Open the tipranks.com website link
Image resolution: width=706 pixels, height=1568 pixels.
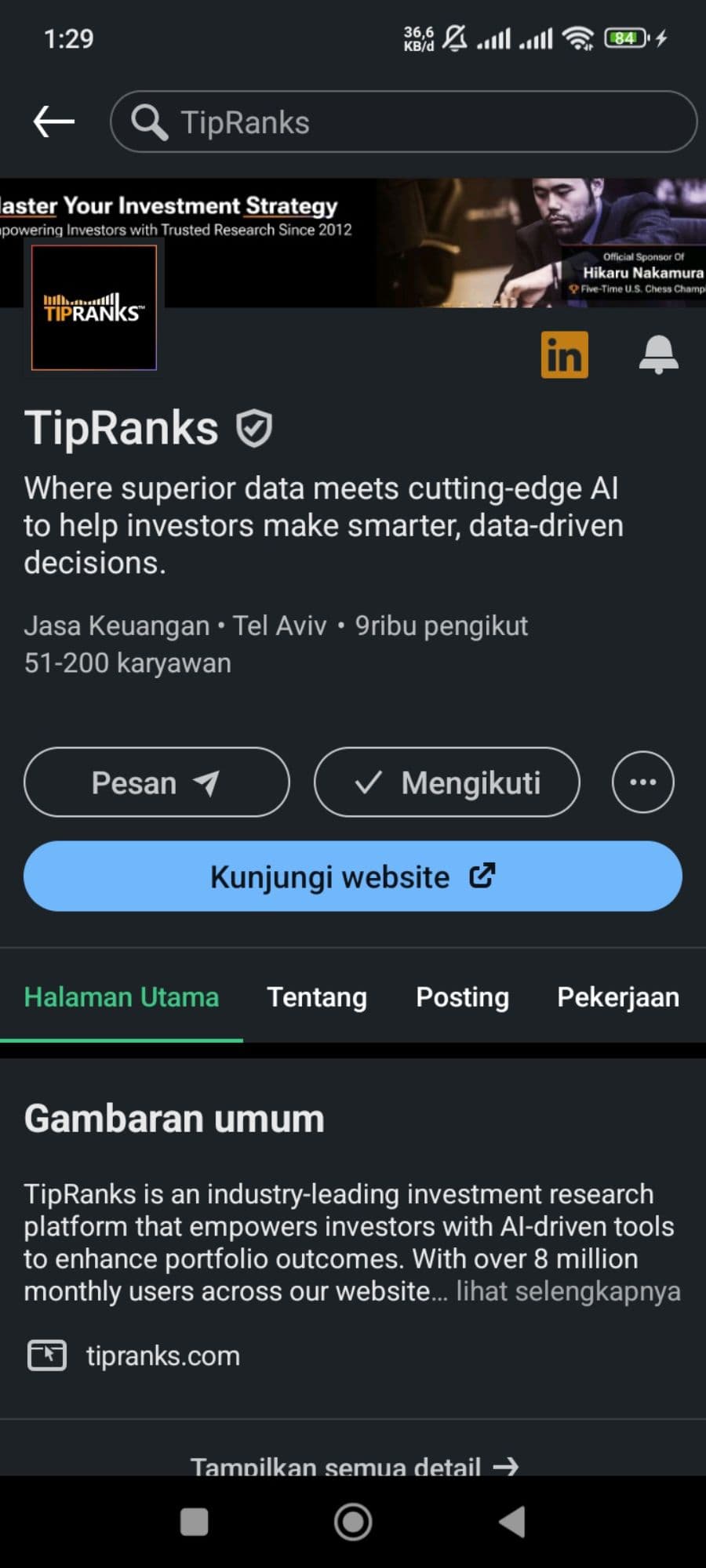[x=163, y=1355]
